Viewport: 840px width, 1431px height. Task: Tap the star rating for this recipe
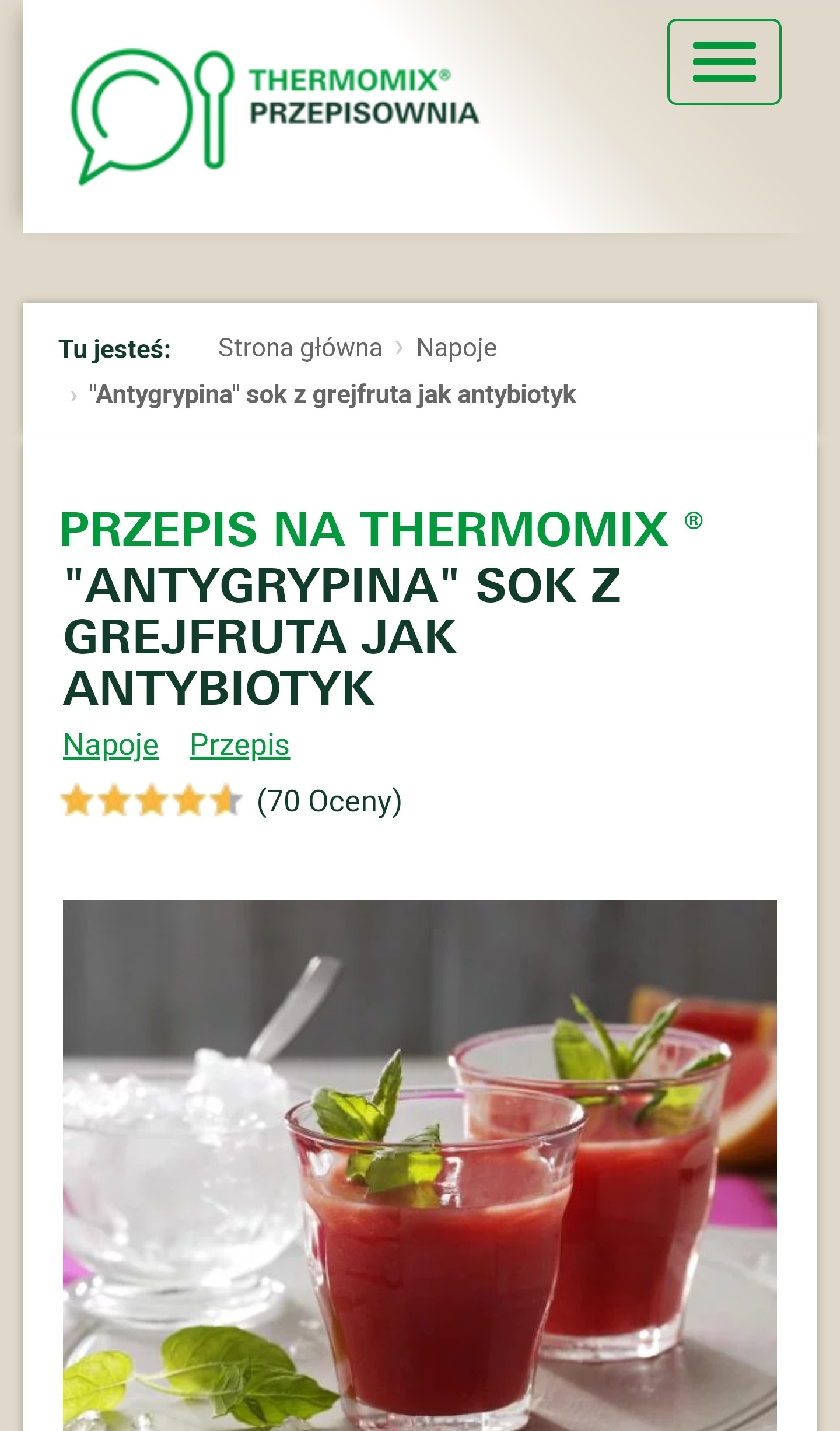pos(152,800)
